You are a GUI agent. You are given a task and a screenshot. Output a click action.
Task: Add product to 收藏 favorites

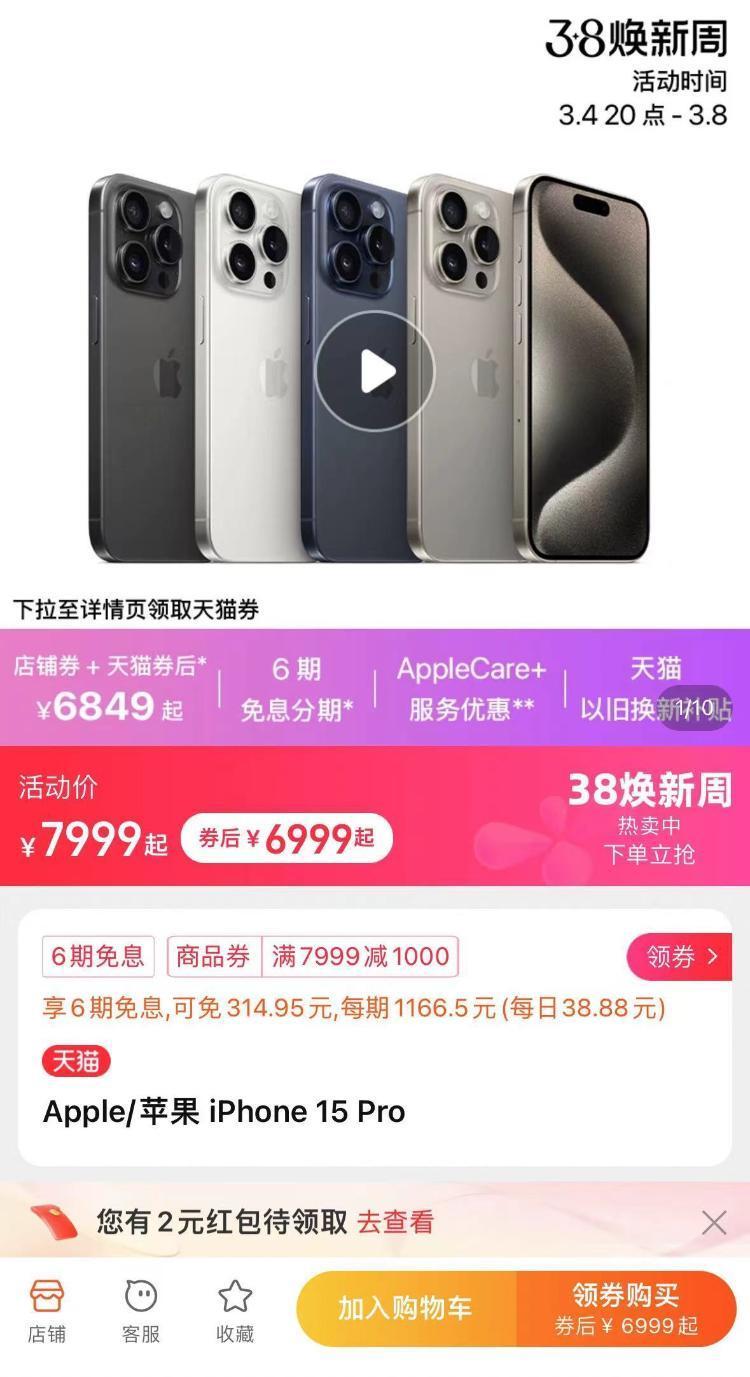point(235,1310)
